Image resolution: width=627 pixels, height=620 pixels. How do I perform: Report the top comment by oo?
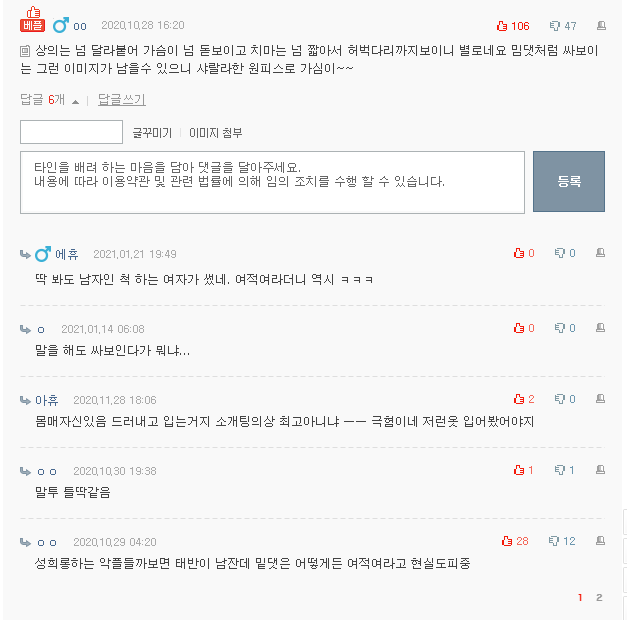pyautogui.click(x=602, y=26)
